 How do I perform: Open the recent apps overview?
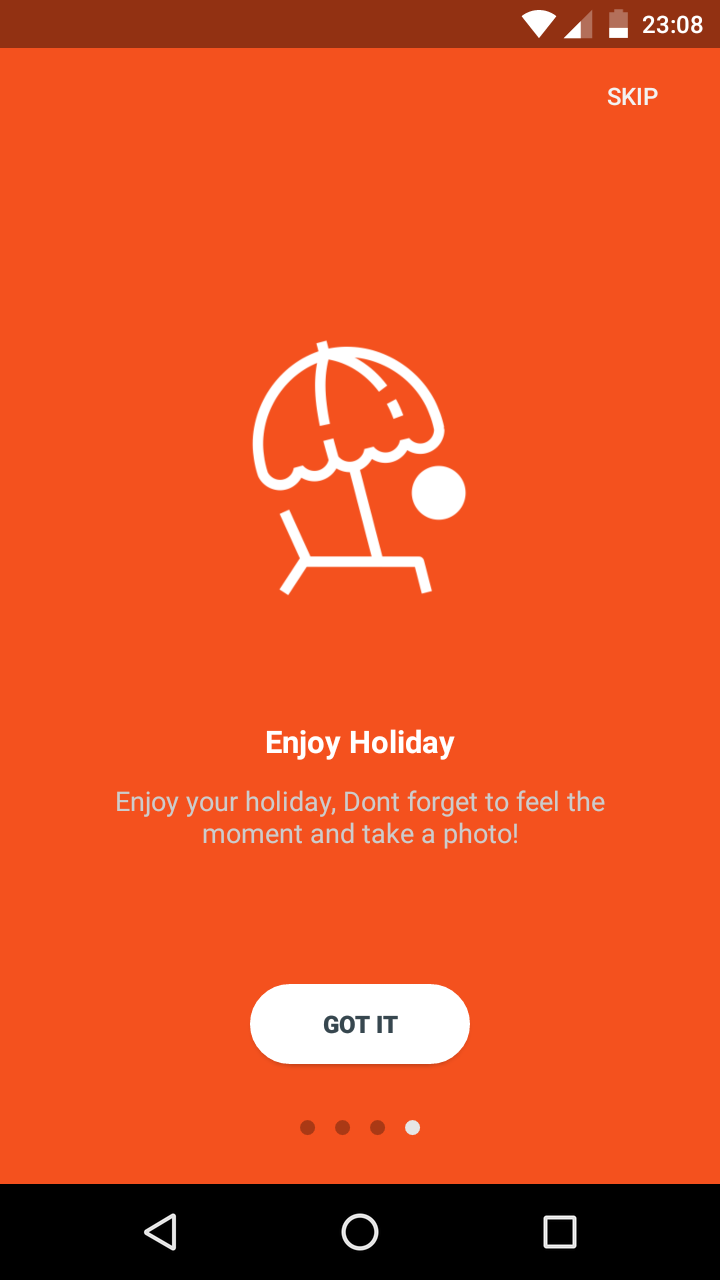(560, 1232)
